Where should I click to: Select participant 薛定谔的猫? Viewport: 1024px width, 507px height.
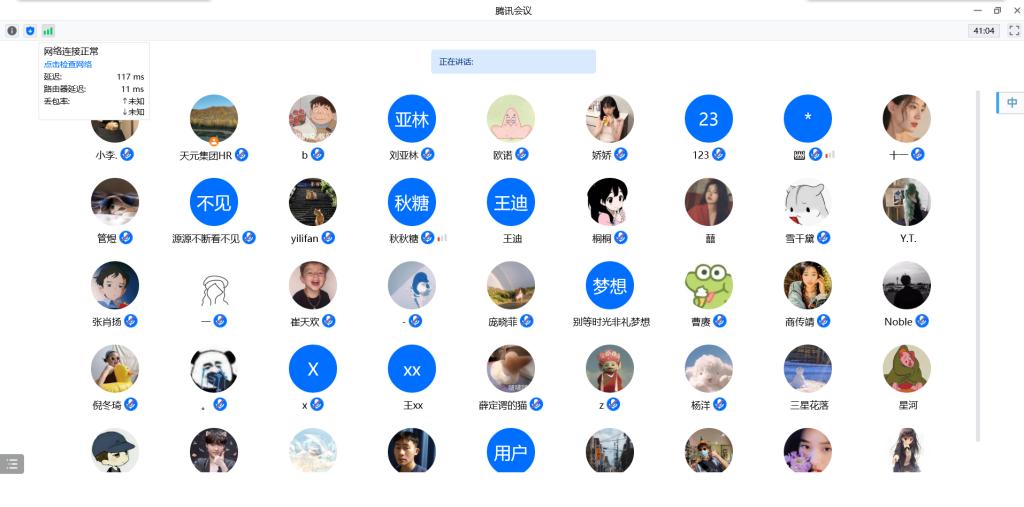pyautogui.click(x=511, y=369)
